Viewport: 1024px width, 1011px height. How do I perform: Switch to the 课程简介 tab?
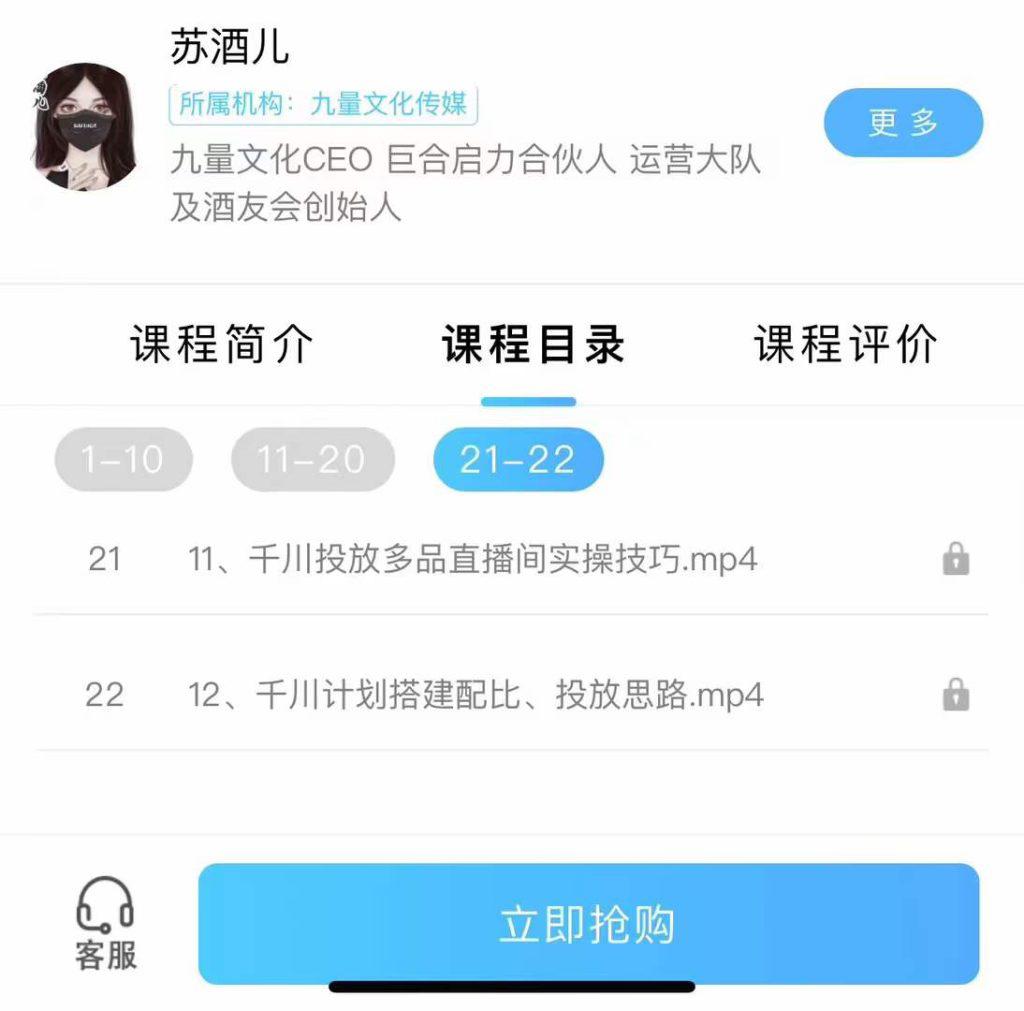coord(222,345)
